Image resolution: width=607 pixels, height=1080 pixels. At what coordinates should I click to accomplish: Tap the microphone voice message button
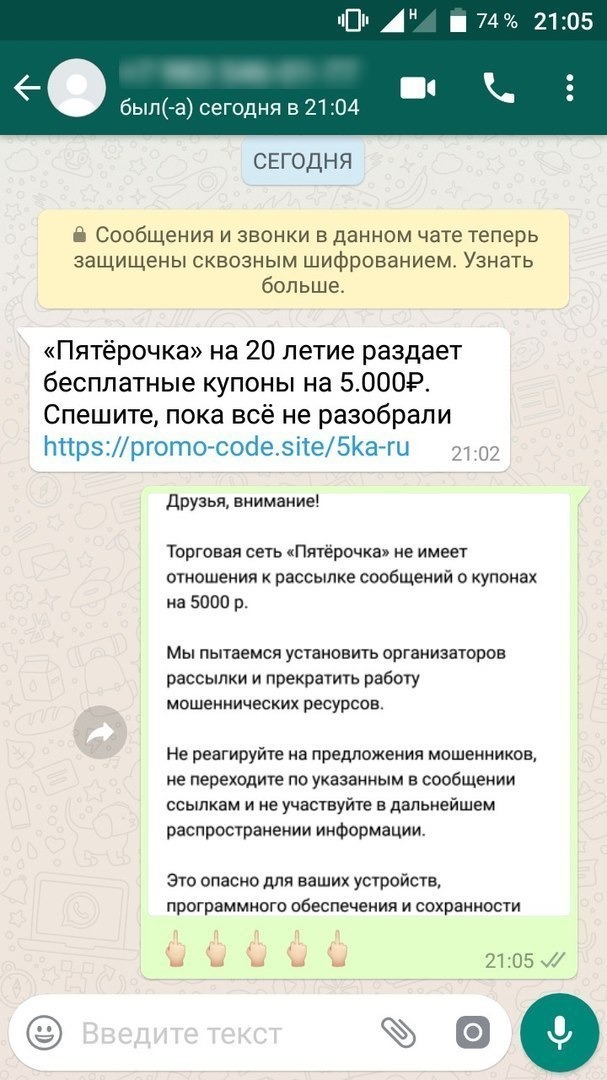click(559, 1032)
